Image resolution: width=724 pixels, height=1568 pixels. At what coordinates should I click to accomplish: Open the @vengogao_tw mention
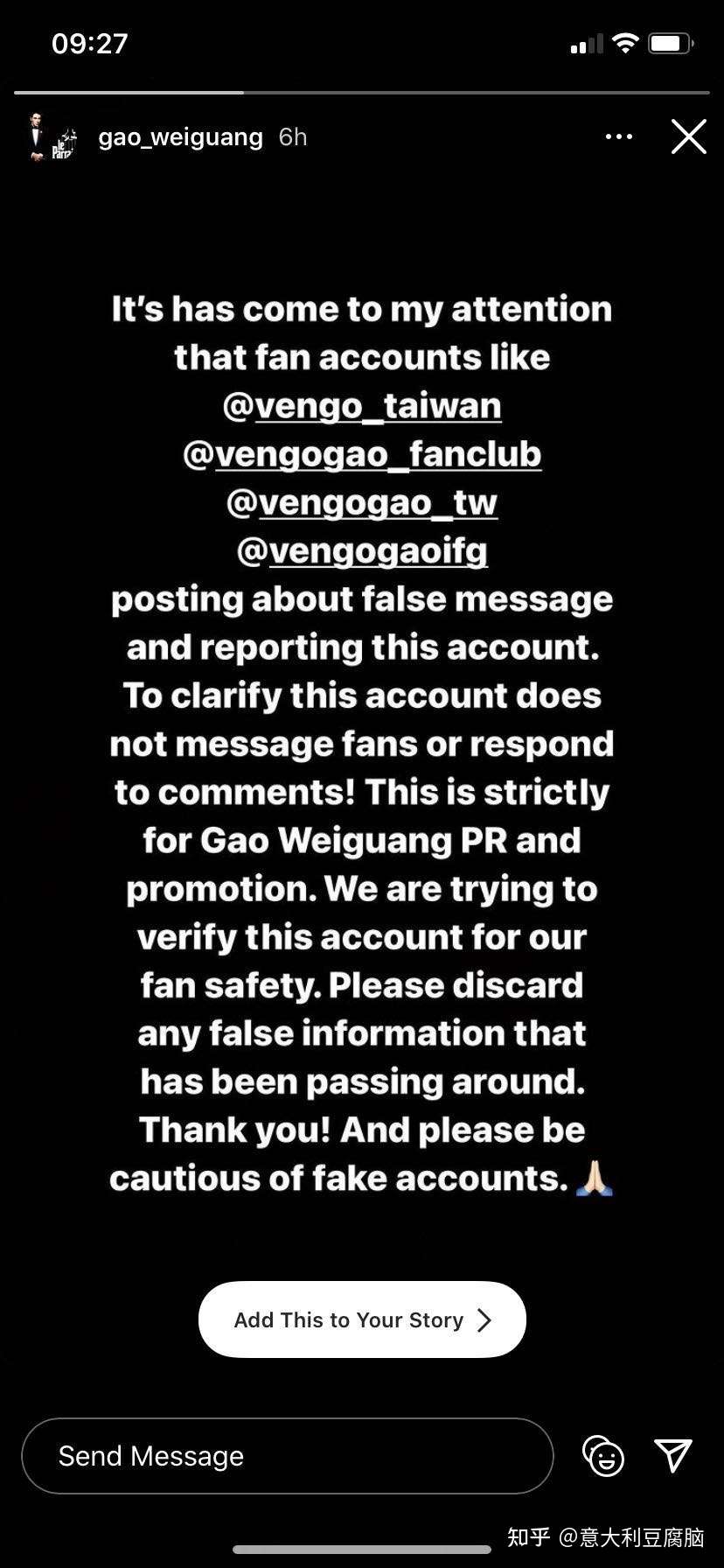(x=362, y=503)
